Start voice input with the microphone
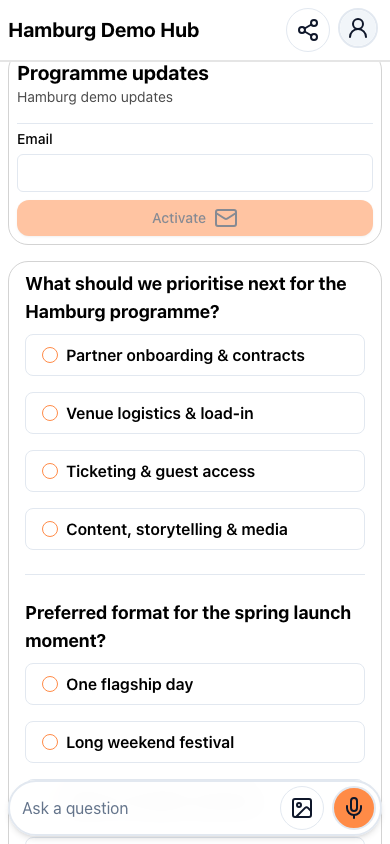This screenshot has height=844, width=390. pyautogui.click(x=354, y=808)
